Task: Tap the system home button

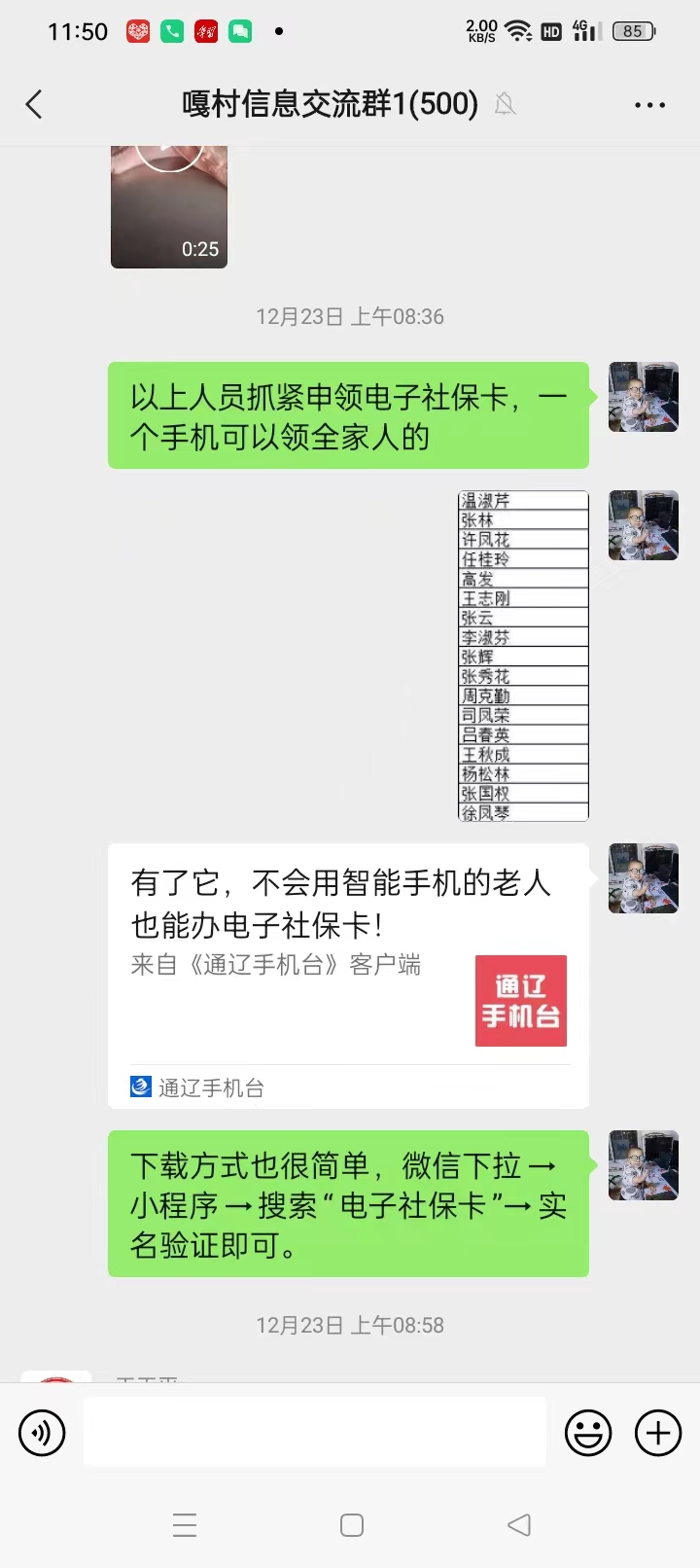Action: click(352, 1524)
